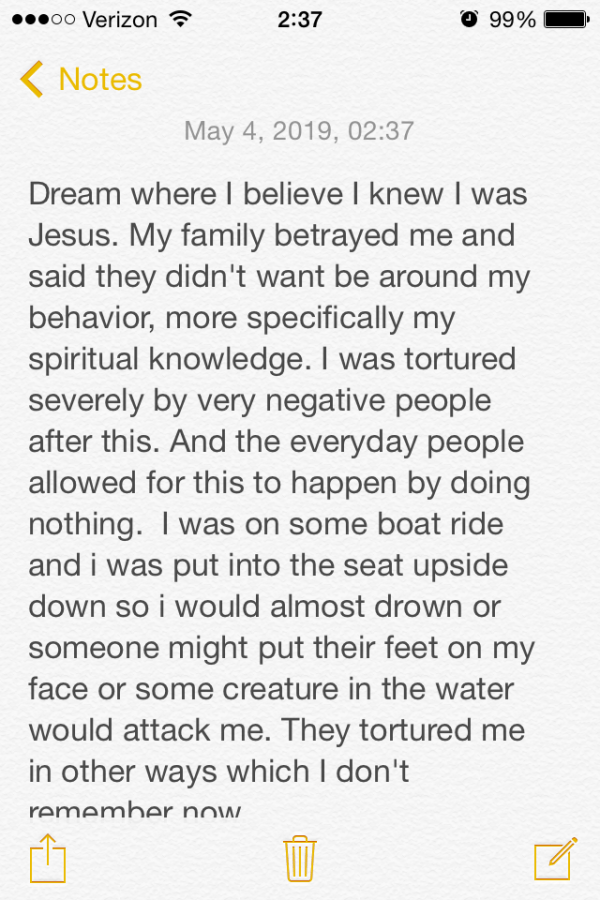Share this note
600x900 pixels.
pyautogui.click(x=46, y=858)
